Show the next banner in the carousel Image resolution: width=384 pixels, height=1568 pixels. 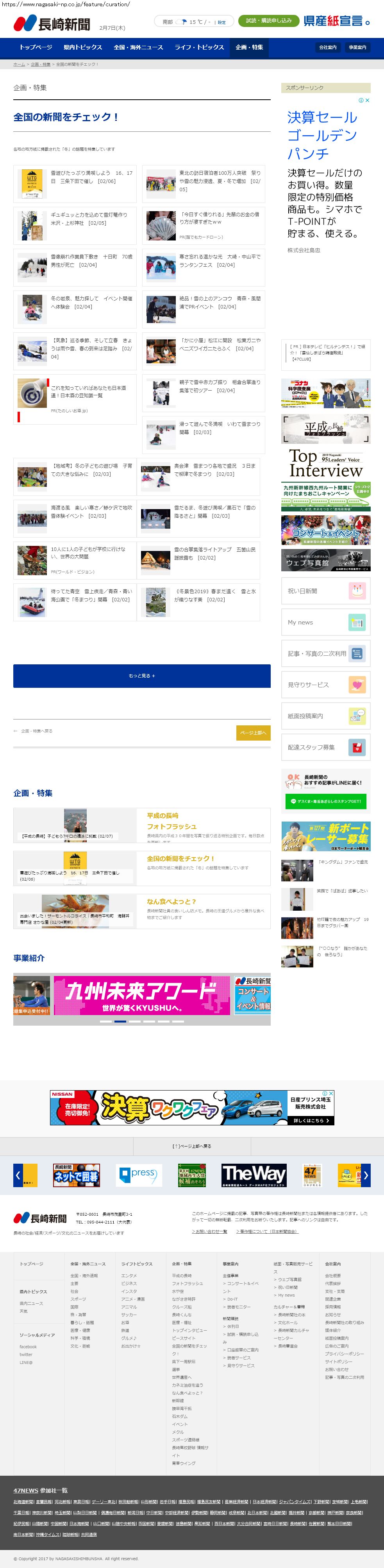pos(365,1175)
